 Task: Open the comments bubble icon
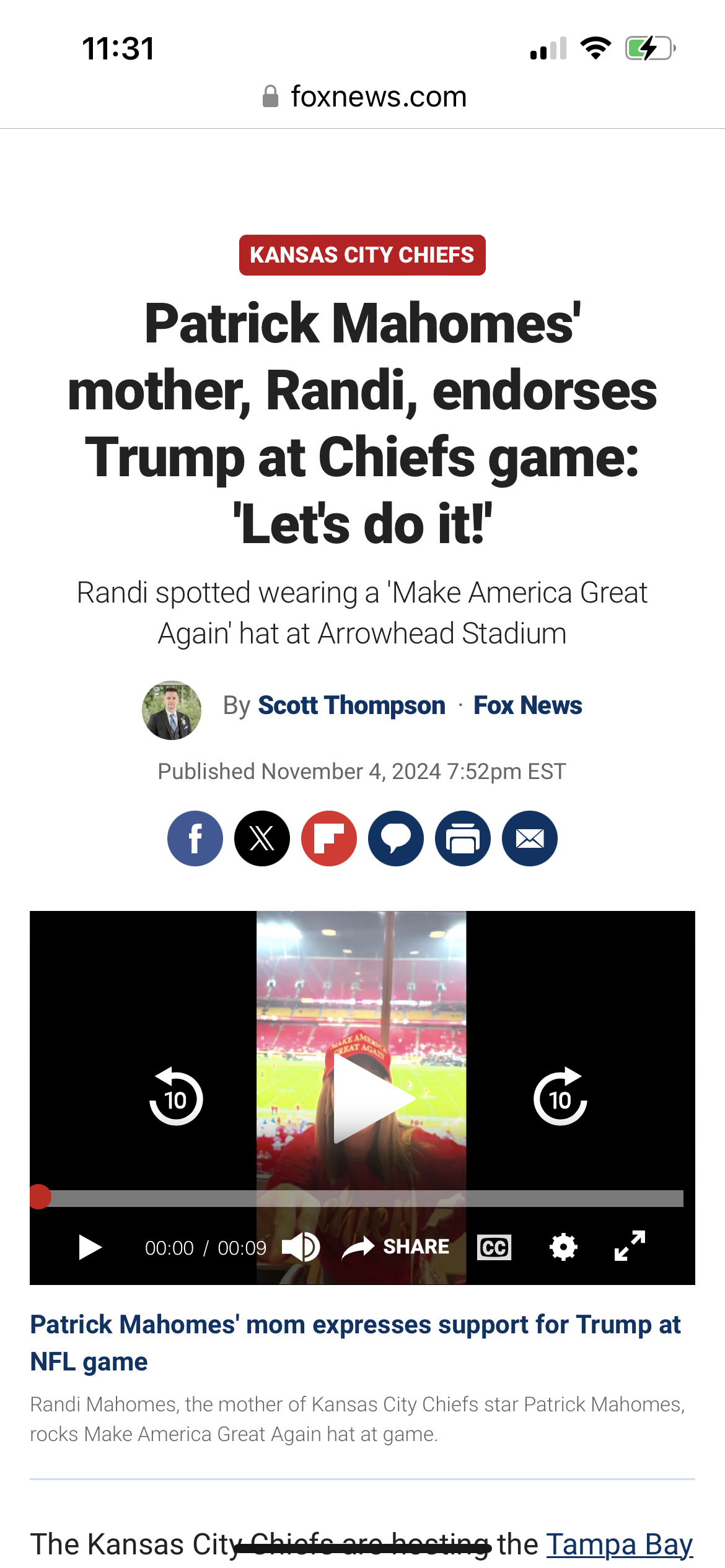(x=396, y=838)
